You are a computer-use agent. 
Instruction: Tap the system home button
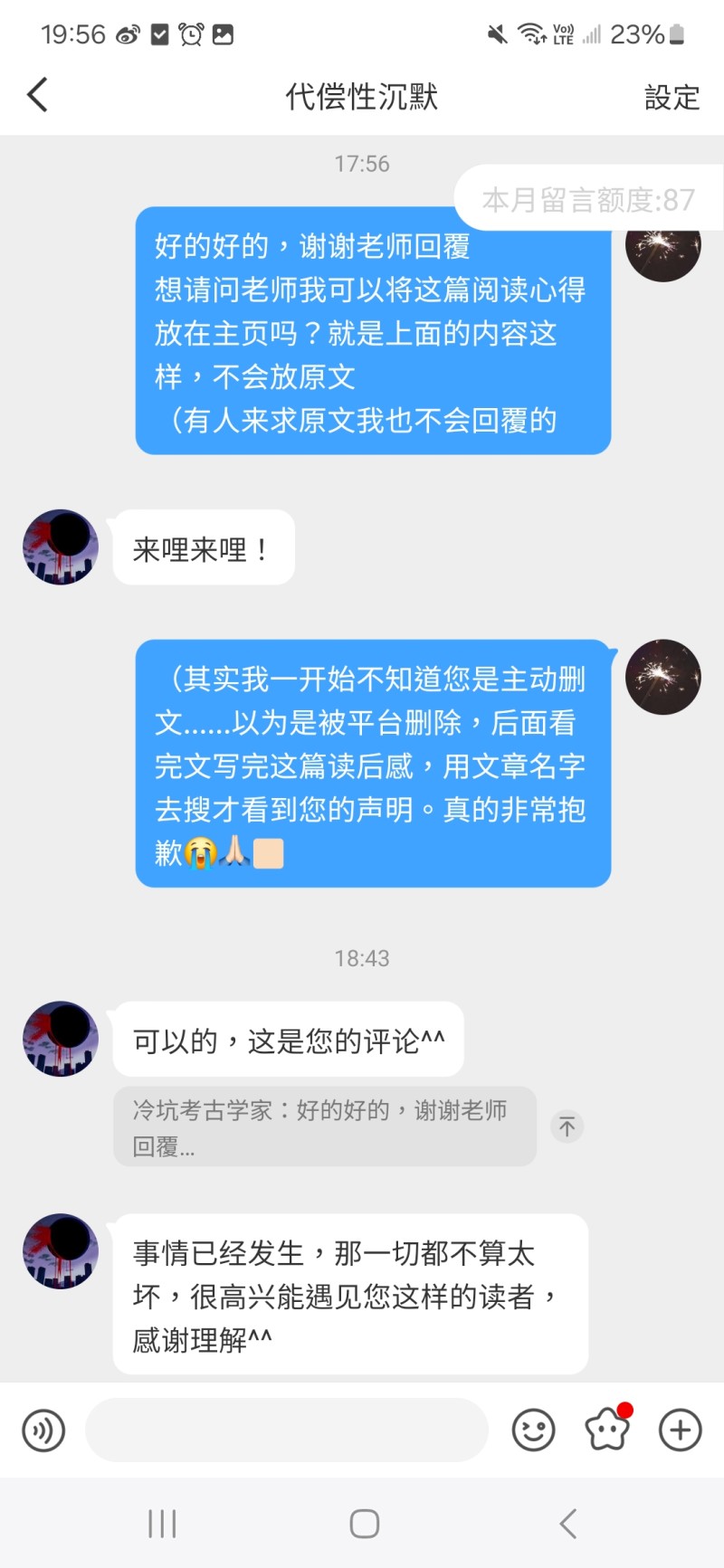[364, 1524]
